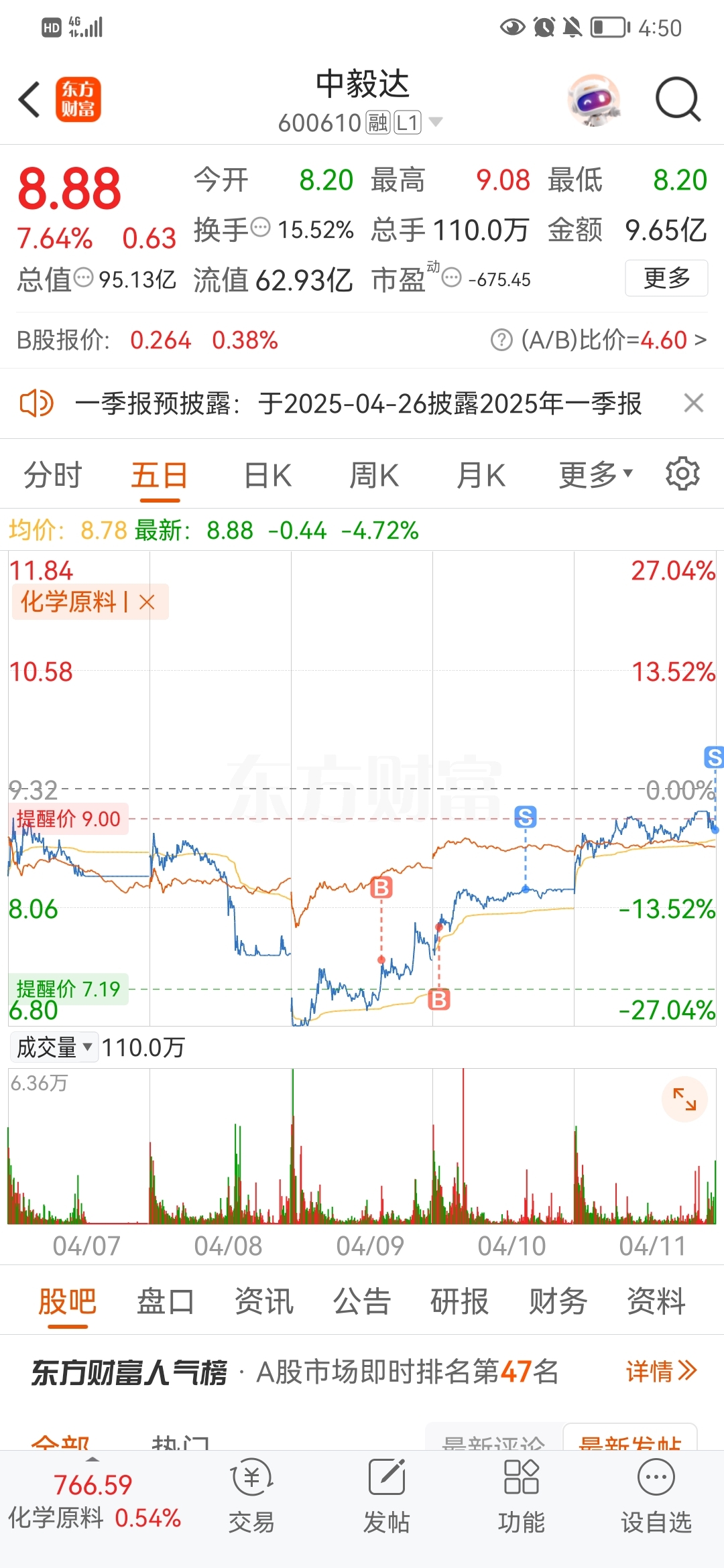
Task: Switch to the 分时 chart tab
Action: pyautogui.click(x=52, y=476)
